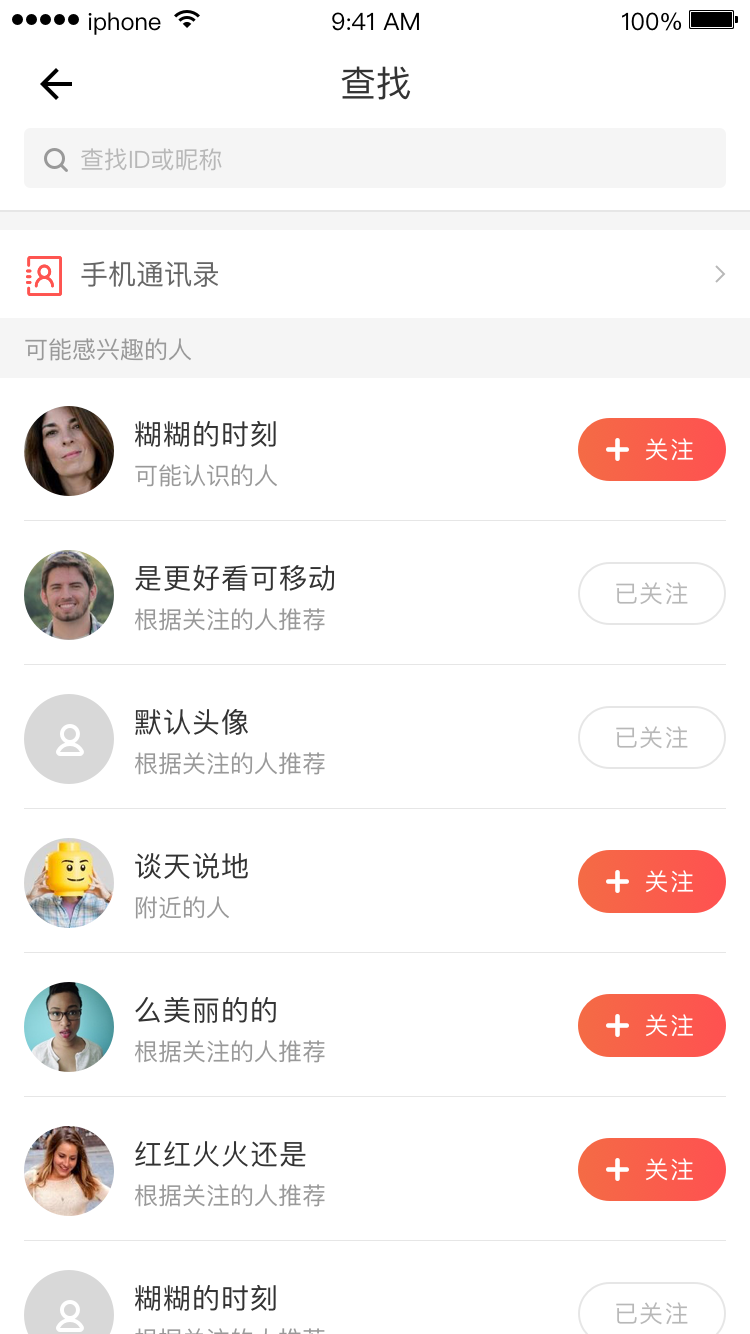Image resolution: width=750 pixels, height=1334 pixels.
Task: Follow 红红火火还是 with the 关注 button
Action: [651, 1169]
